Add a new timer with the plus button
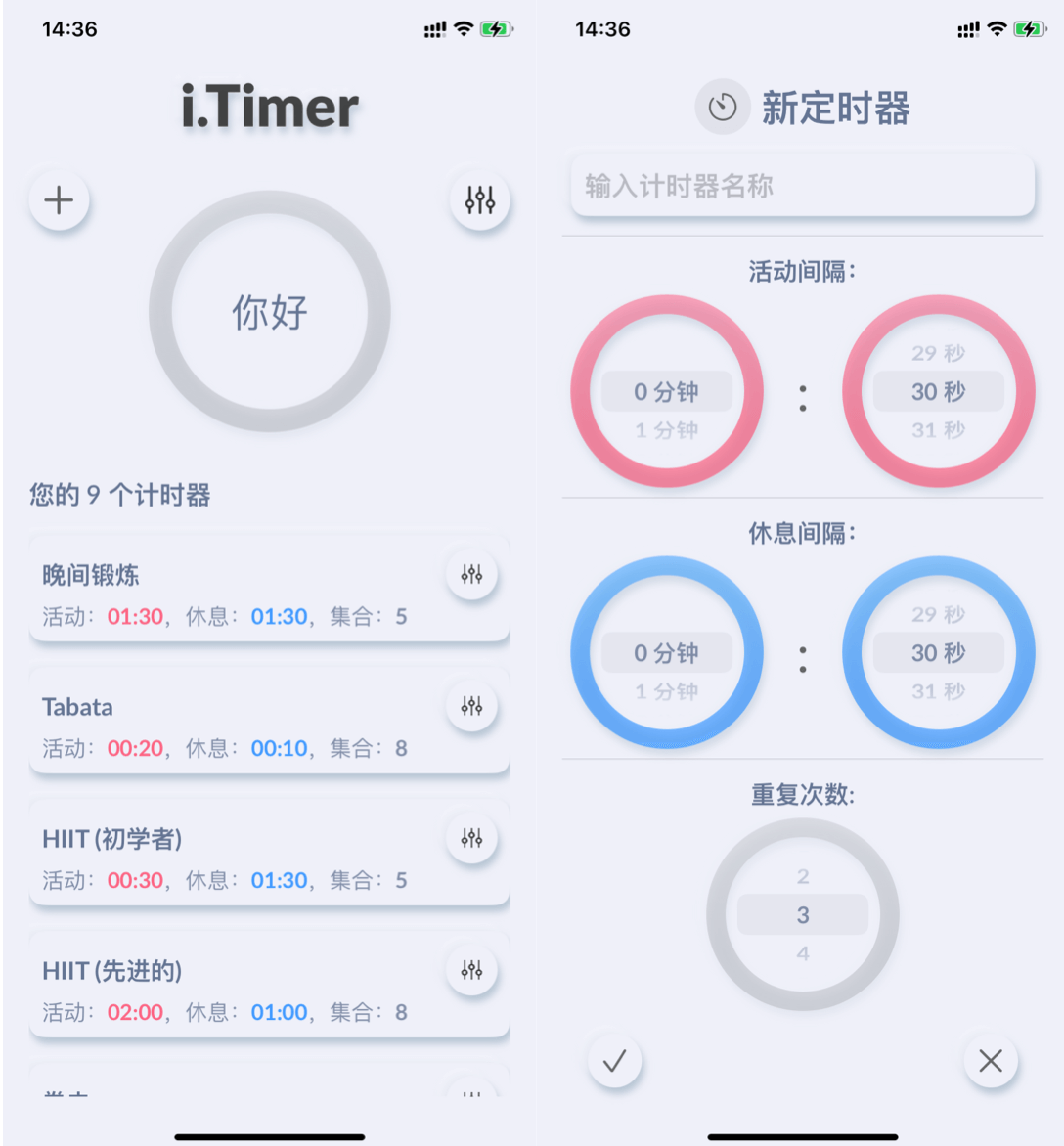Screen dimensions: 1064x1146 59,200
